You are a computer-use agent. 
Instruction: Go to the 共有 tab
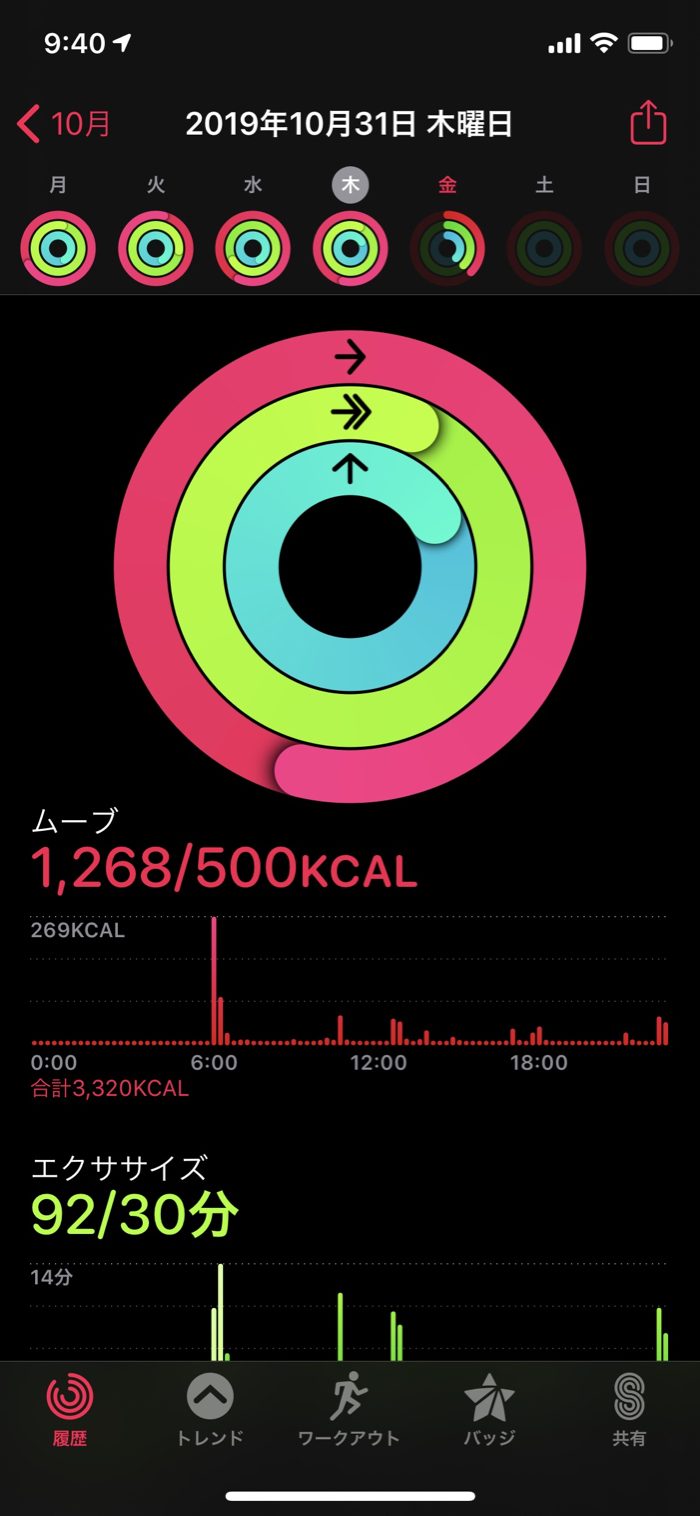pos(629,1410)
